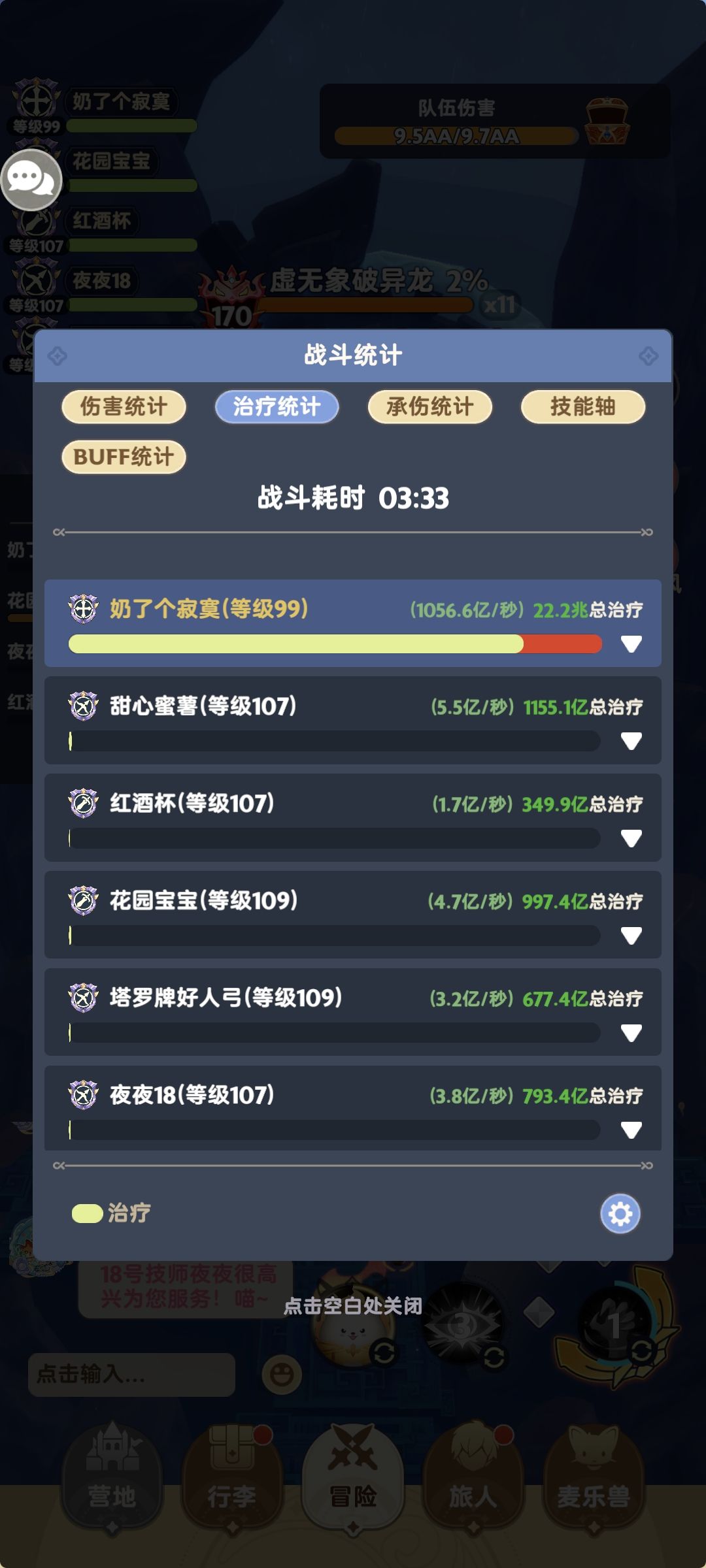Viewport: 706px width, 1568px height.
Task: Expand healing details for 塔罗牌好人弓
Action: 631,1033
